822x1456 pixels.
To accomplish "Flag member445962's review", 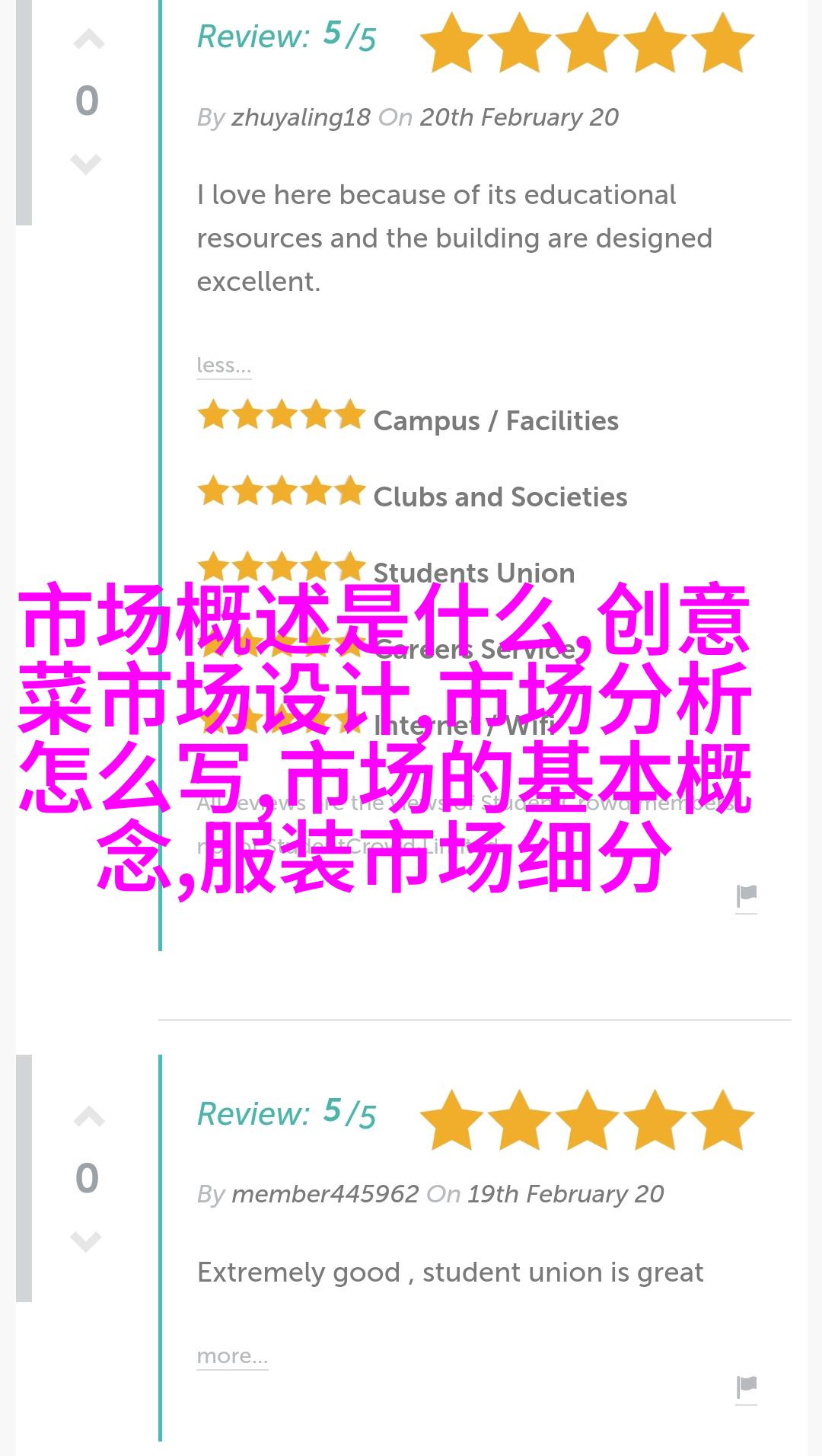I will pos(747,1387).
